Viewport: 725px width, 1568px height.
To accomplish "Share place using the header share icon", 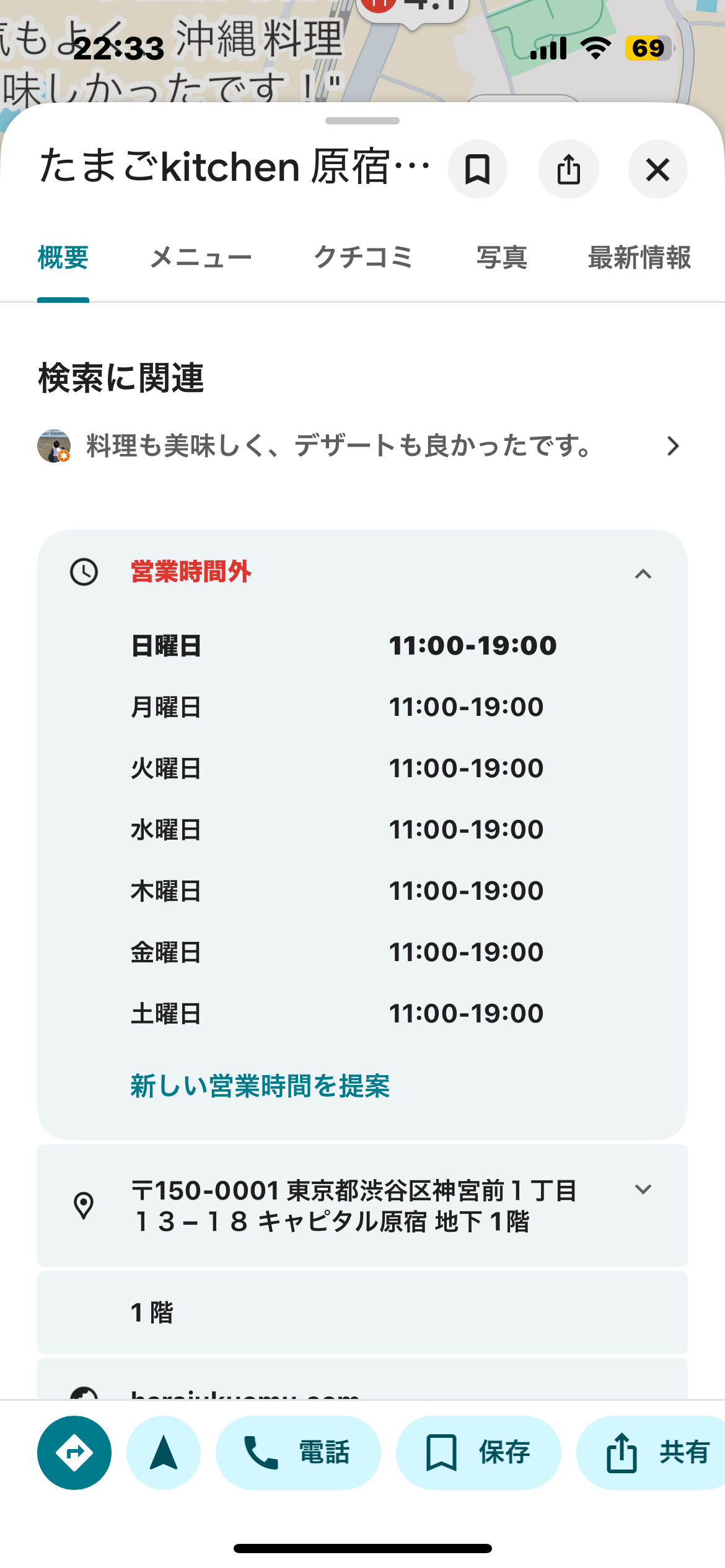I will pyautogui.click(x=568, y=169).
